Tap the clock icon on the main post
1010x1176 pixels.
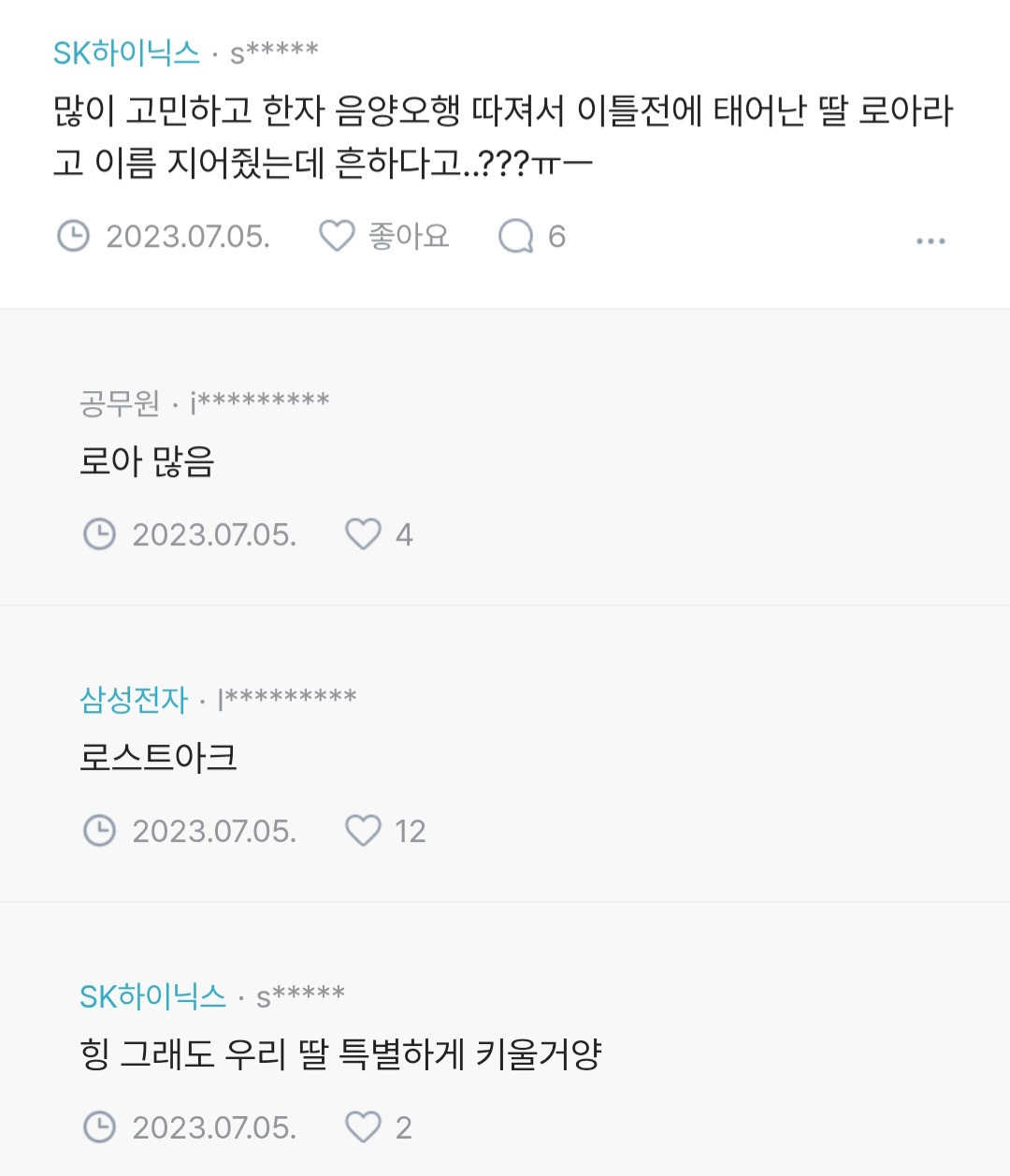click(73, 237)
